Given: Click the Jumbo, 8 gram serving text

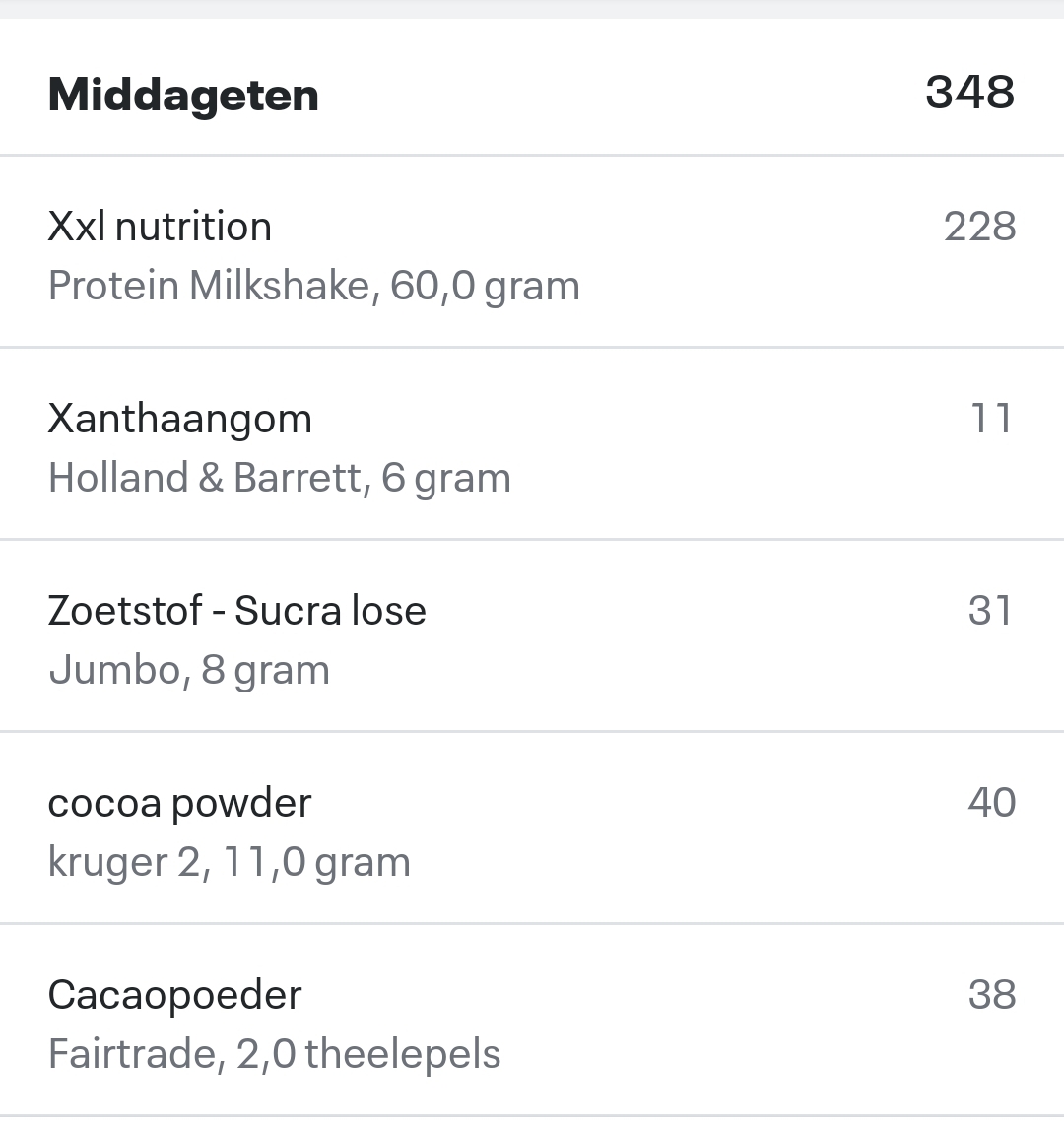Looking at the screenshot, I should tap(189, 670).
